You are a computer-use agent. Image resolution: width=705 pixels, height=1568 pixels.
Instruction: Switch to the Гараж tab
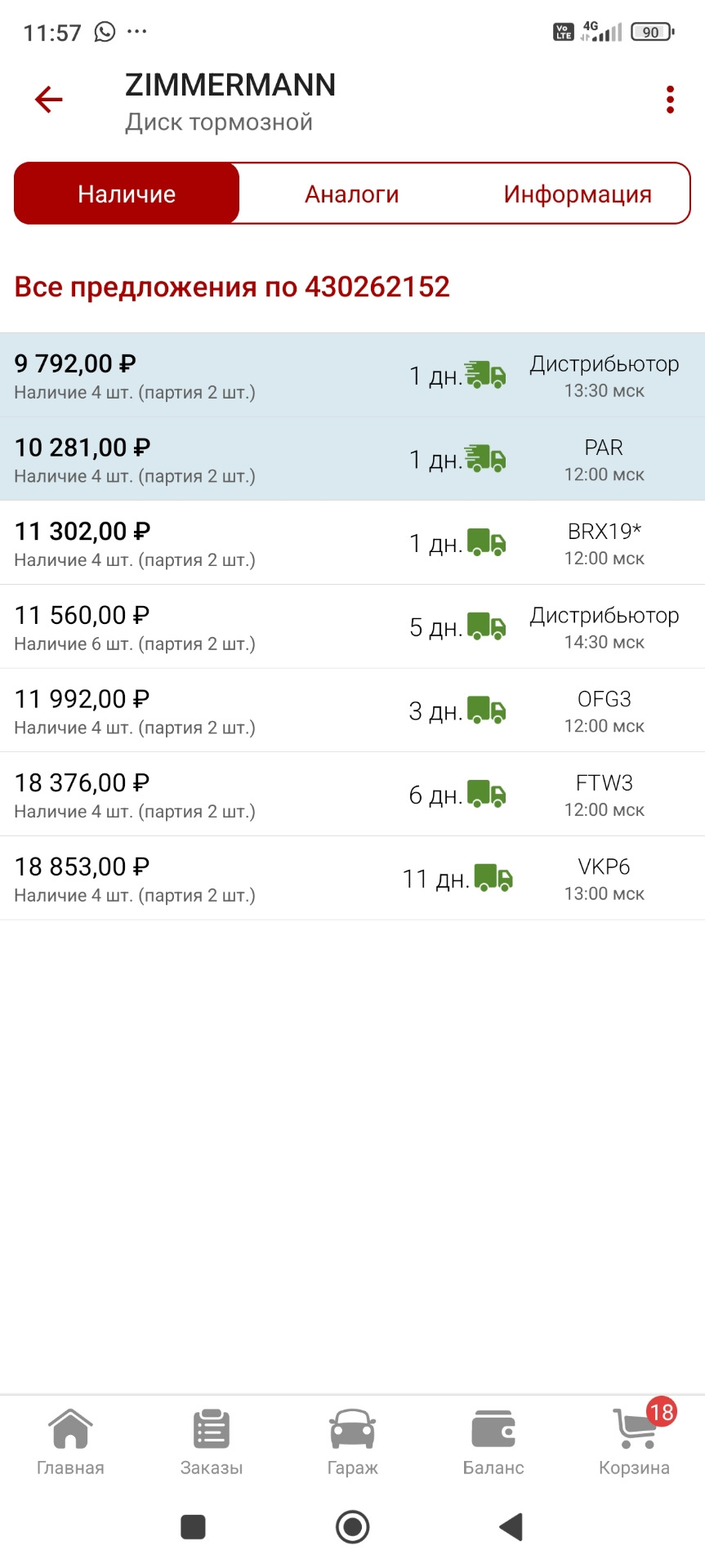(352, 1443)
